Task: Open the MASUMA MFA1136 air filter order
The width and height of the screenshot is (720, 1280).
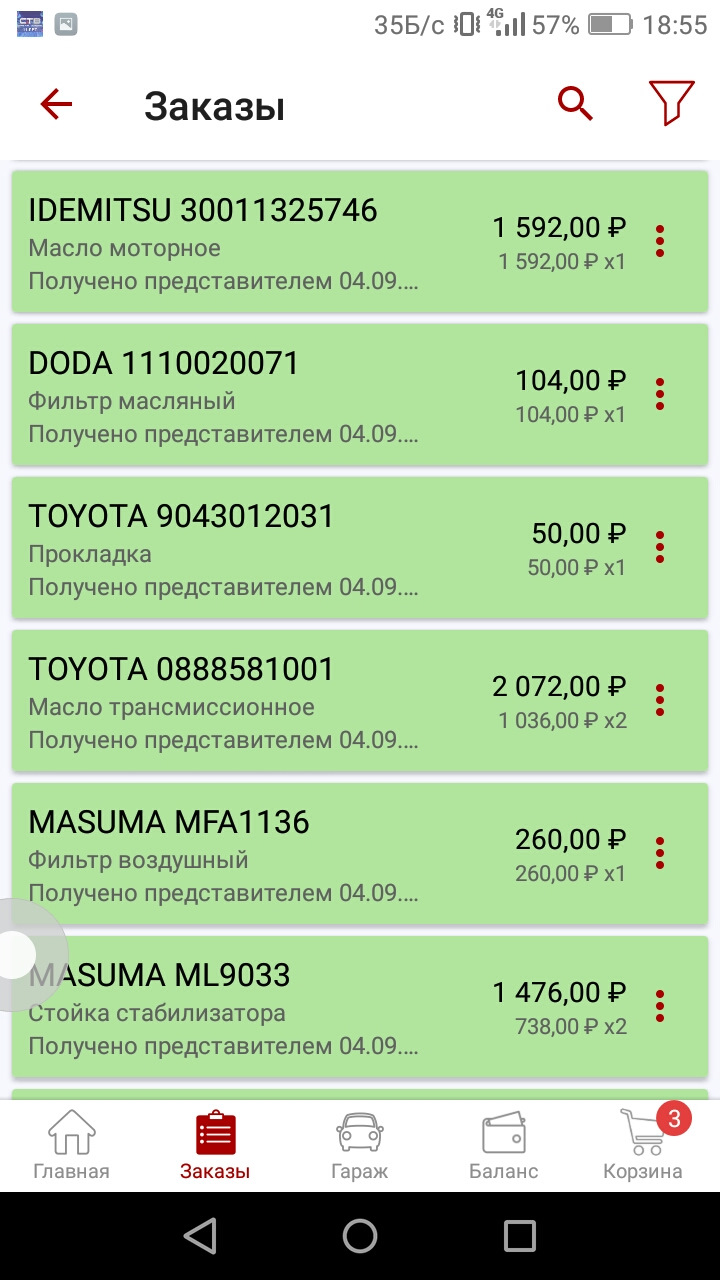Action: [x=300, y=853]
